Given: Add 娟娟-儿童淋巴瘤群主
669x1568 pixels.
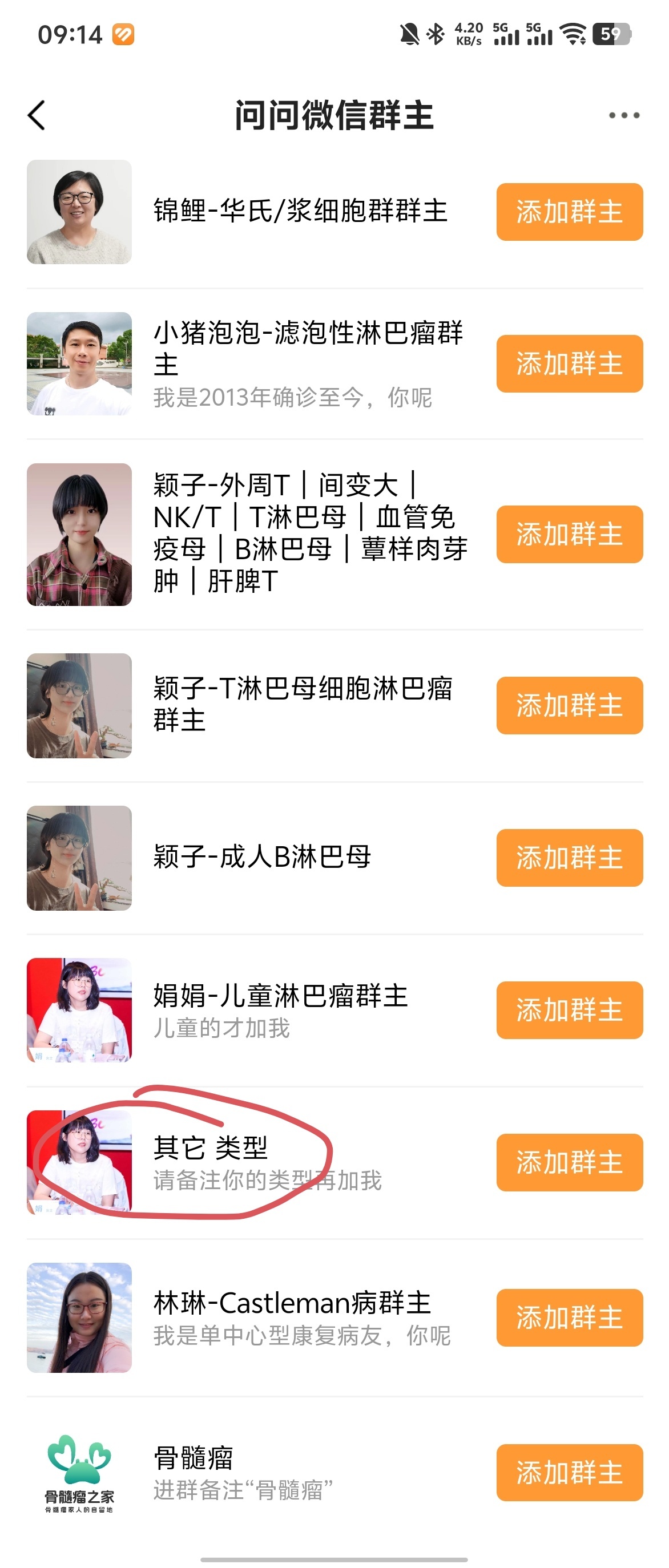Looking at the screenshot, I should click(x=569, y=1010).
